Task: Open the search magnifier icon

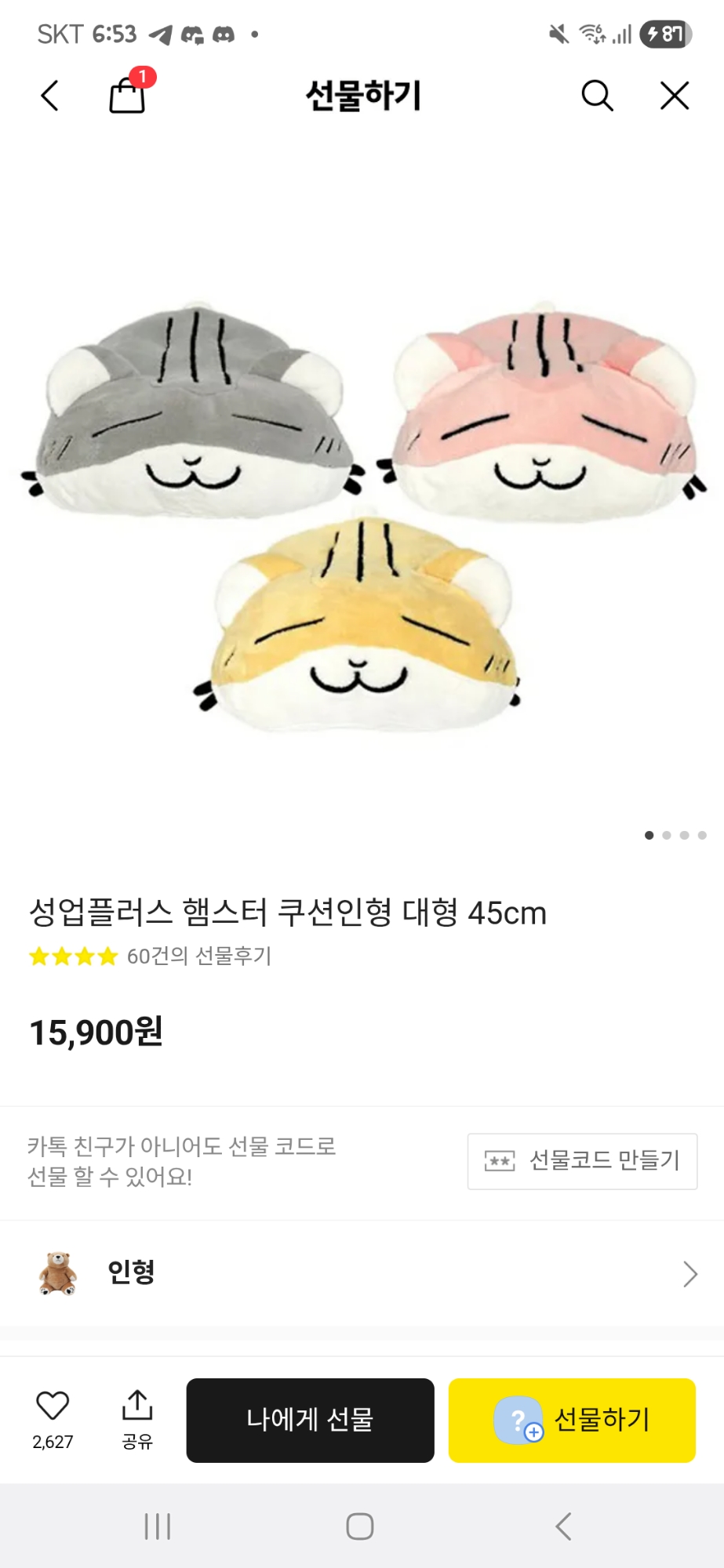Action: 597,96
